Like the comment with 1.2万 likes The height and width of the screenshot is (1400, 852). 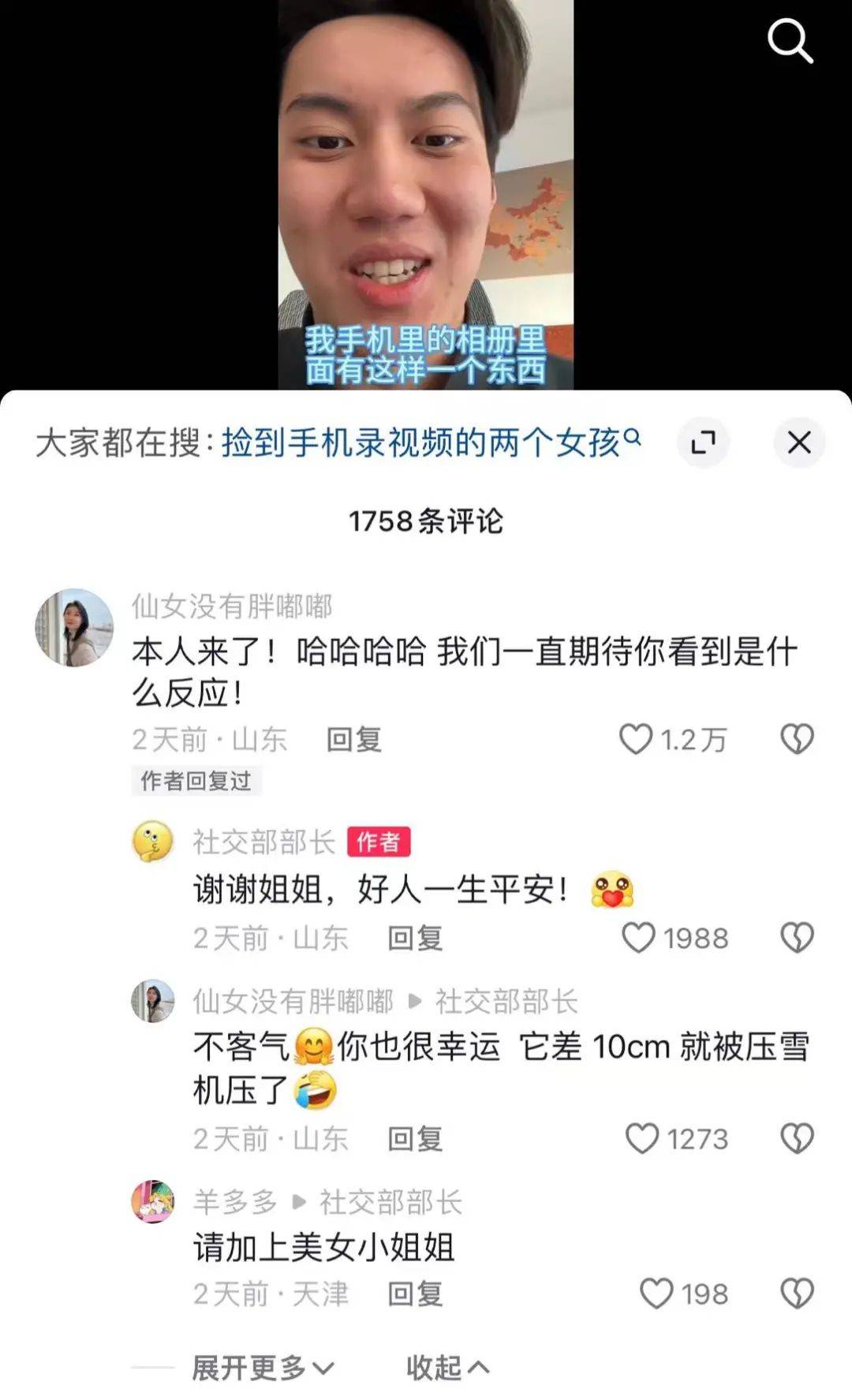(x=636, y=740)
